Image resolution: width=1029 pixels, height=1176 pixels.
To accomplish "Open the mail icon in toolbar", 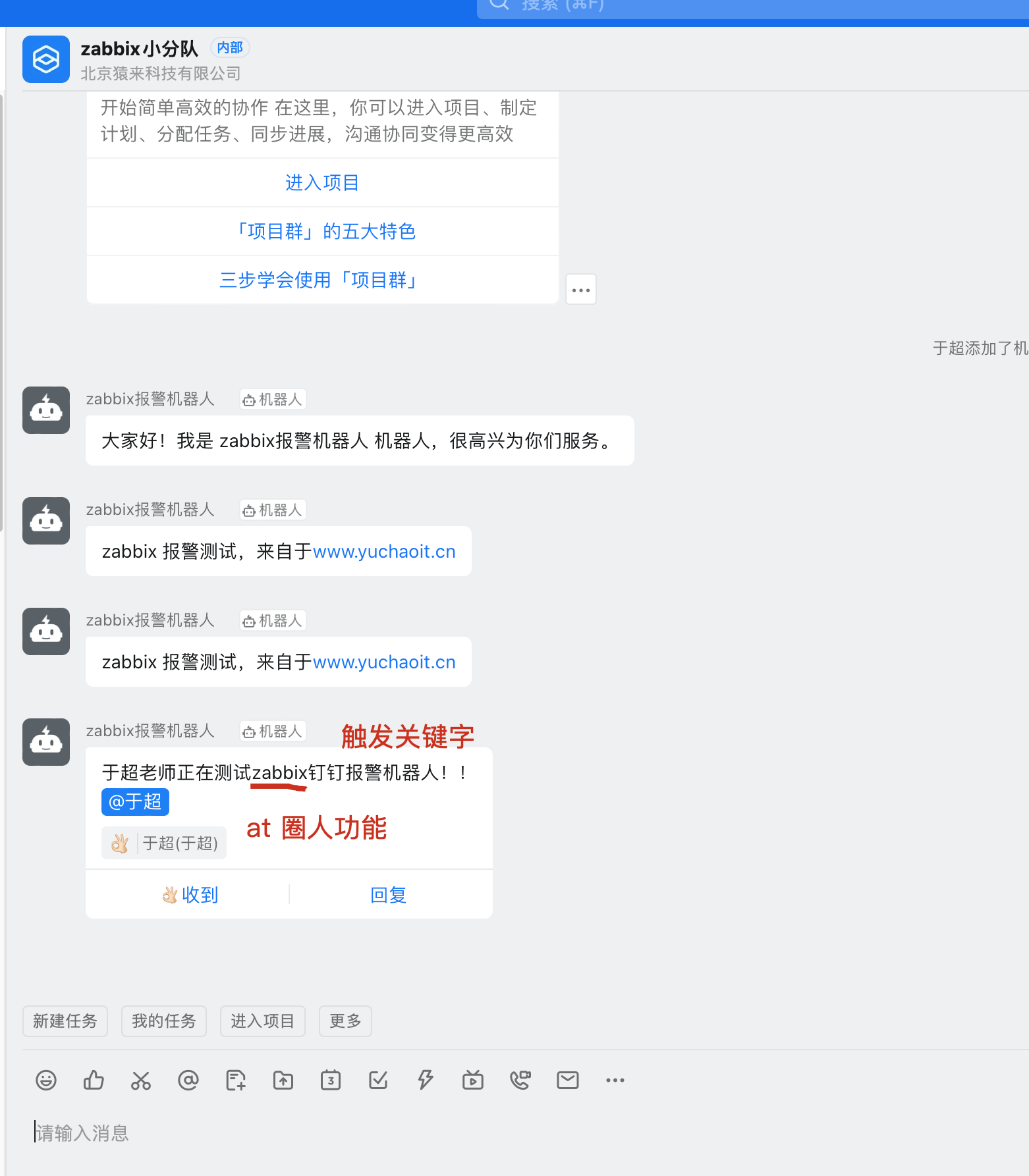I will pos(568,1080).
